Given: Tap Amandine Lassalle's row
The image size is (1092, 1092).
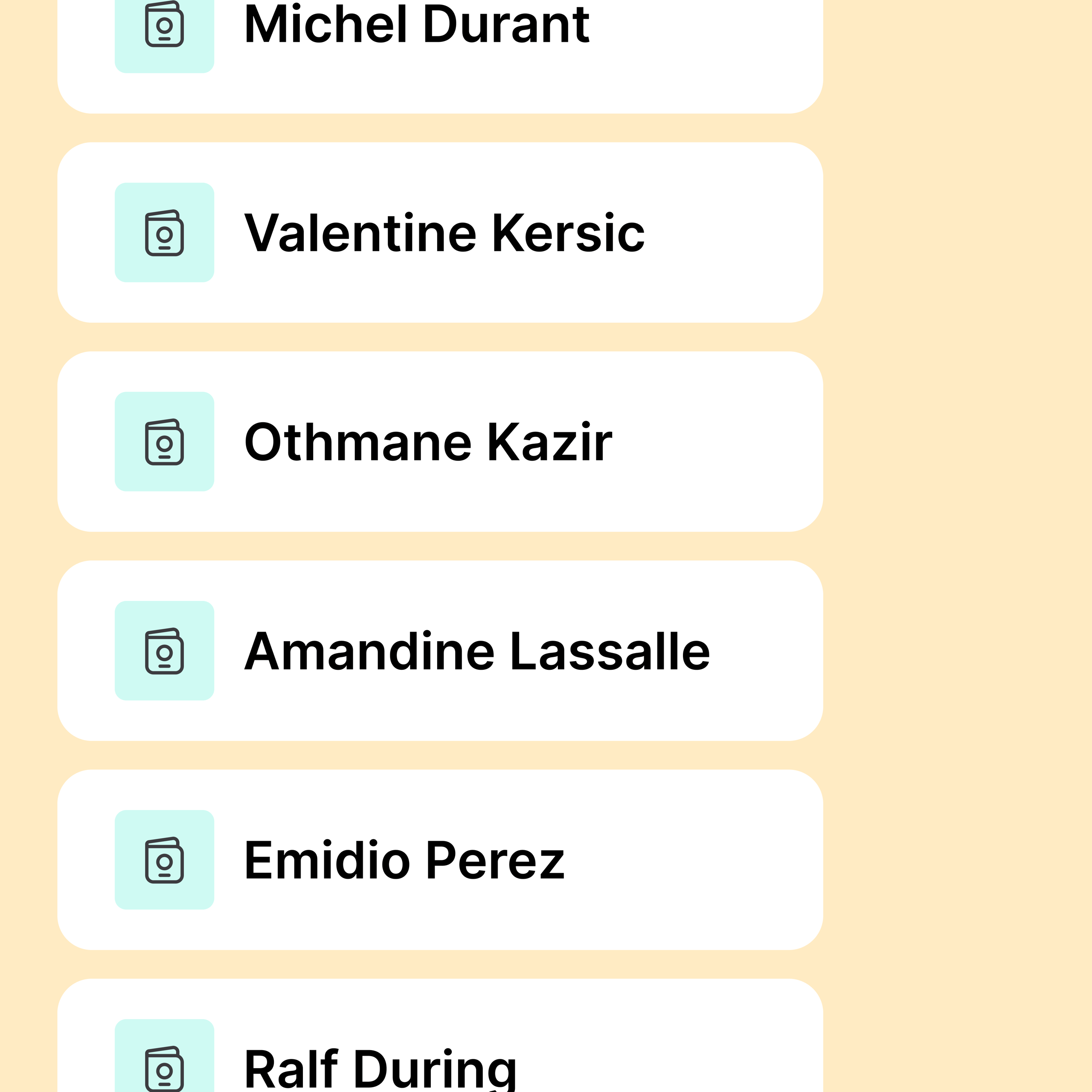Looking at the screenshot, I should 440,651.
